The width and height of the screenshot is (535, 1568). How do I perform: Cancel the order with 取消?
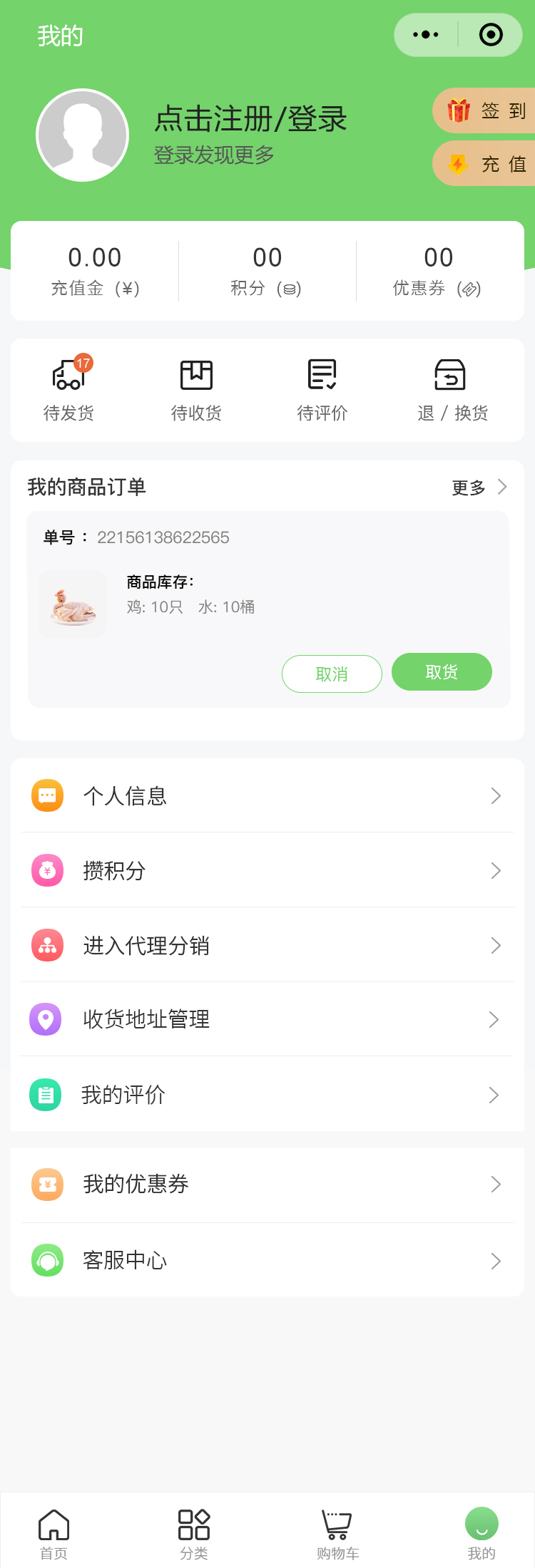pyautogui.click(x=332, y=674)
